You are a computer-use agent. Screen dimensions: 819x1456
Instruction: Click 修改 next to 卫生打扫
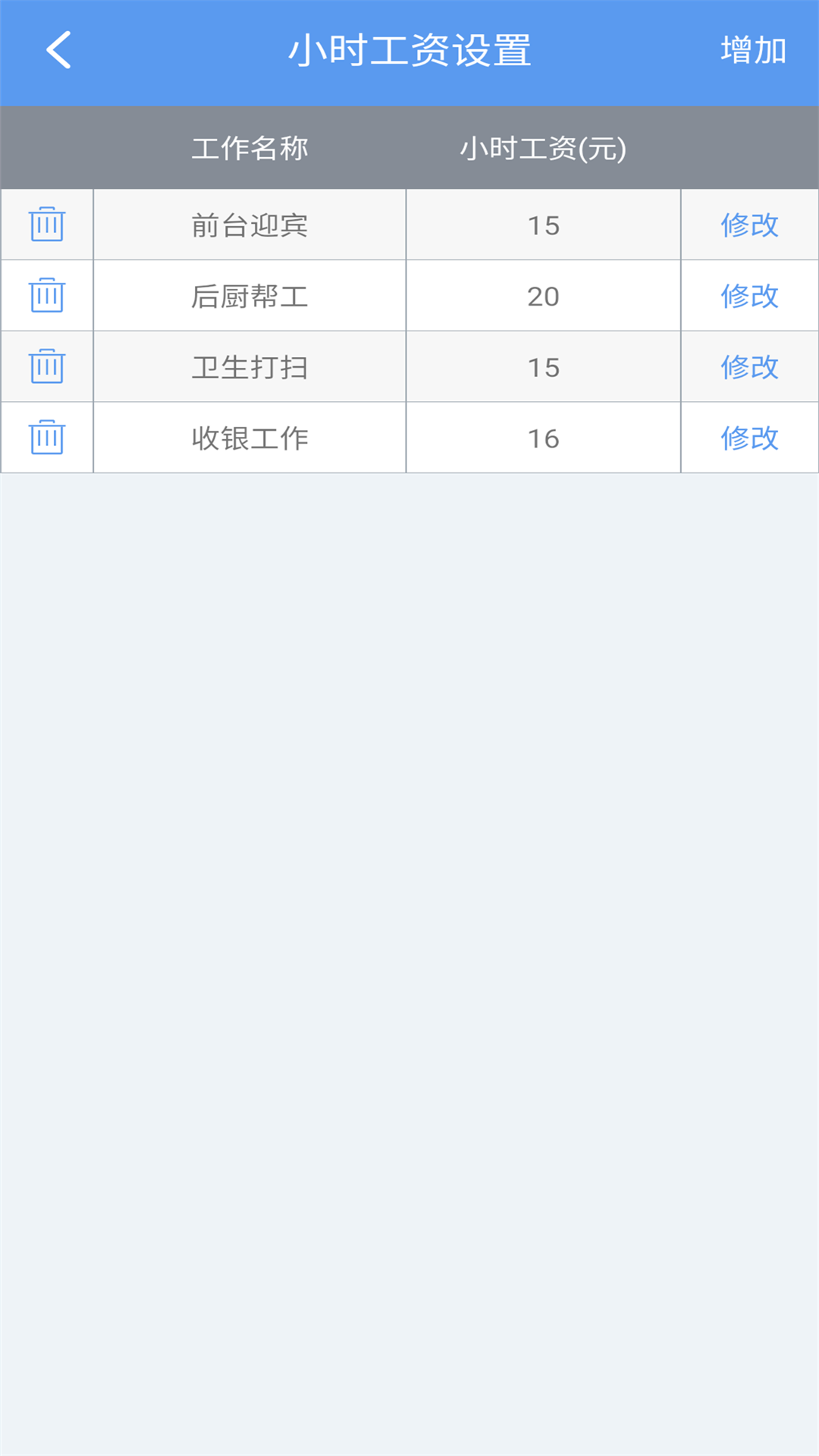(749, 366)
